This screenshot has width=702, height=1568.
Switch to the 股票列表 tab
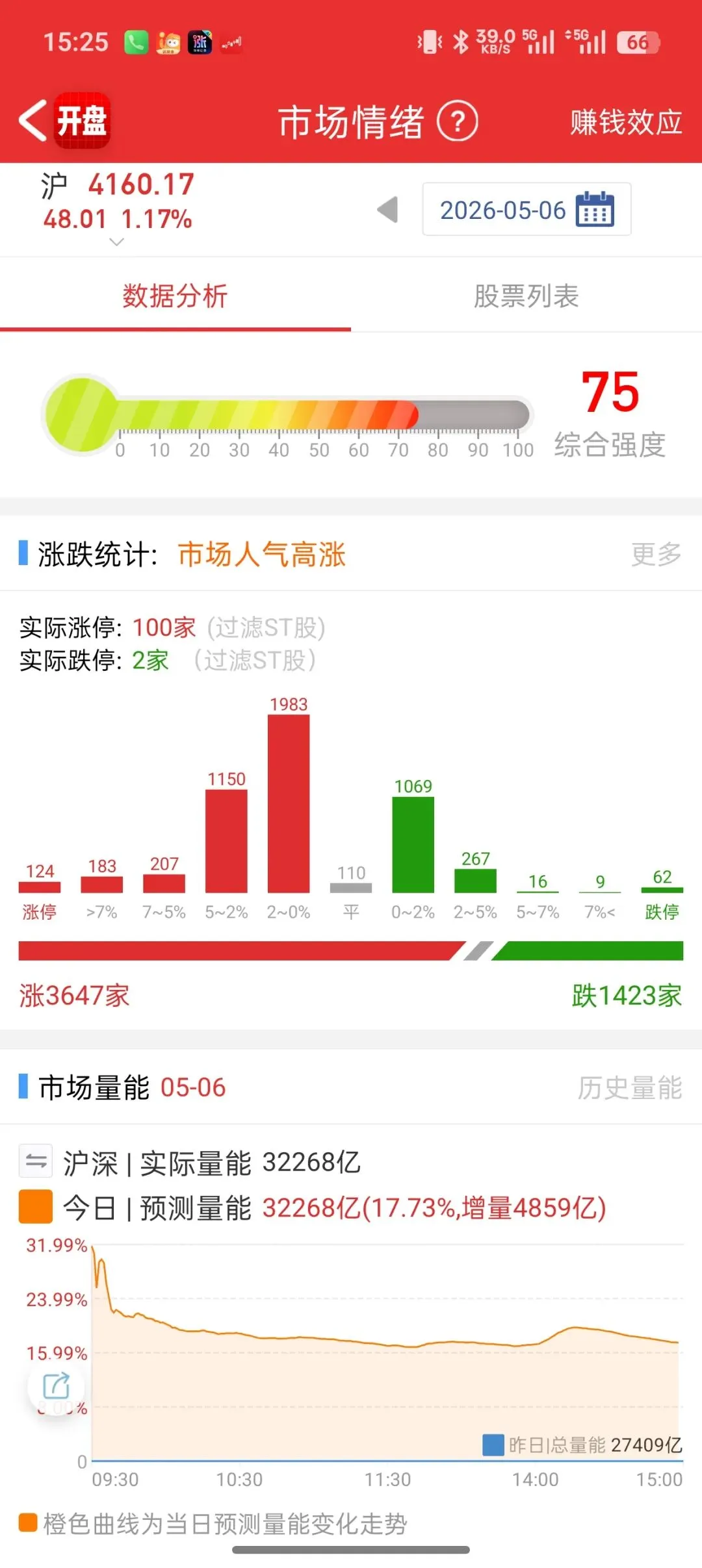(526, 296)
